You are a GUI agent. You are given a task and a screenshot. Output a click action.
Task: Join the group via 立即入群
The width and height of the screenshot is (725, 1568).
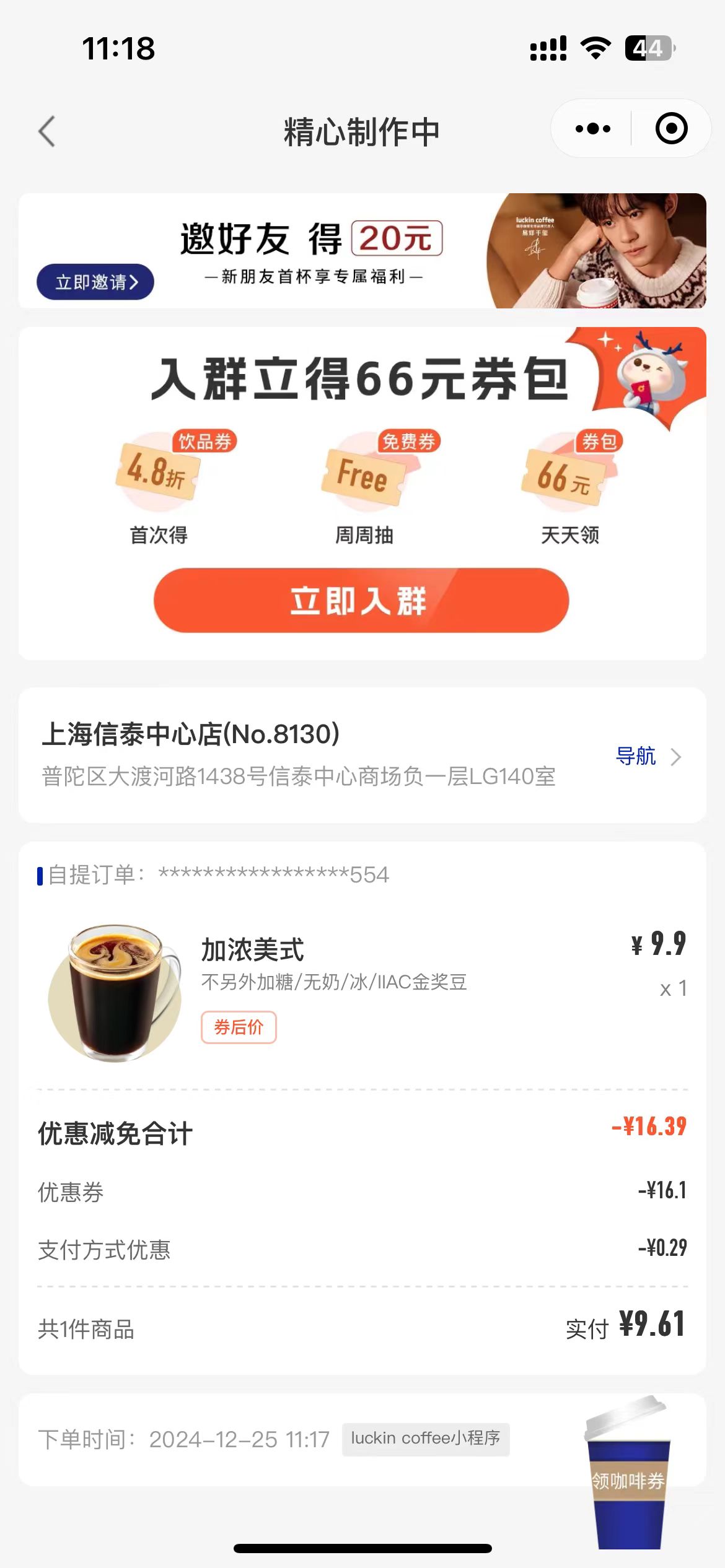coord(361,600)
